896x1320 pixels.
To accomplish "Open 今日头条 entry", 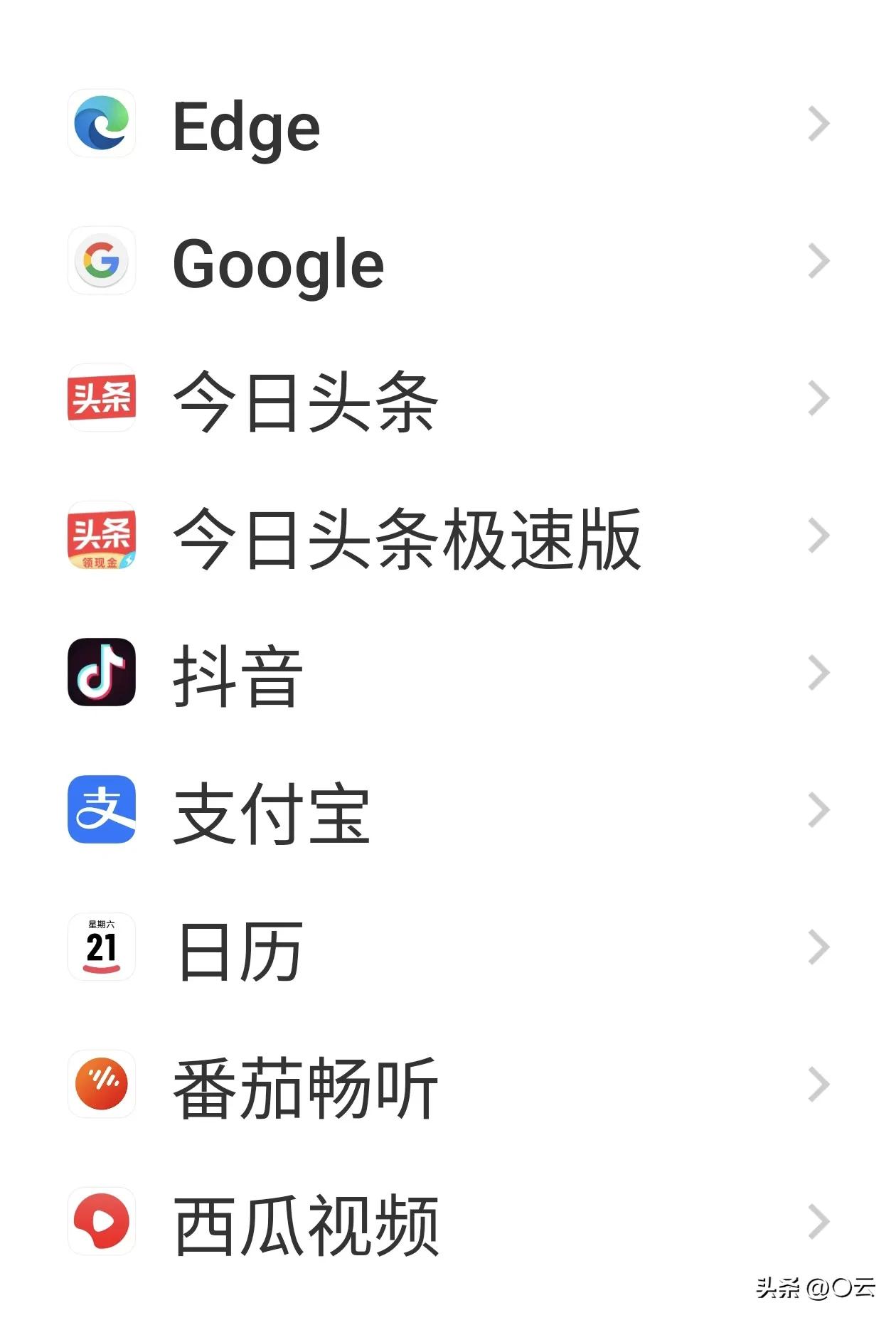I will 448,400.
